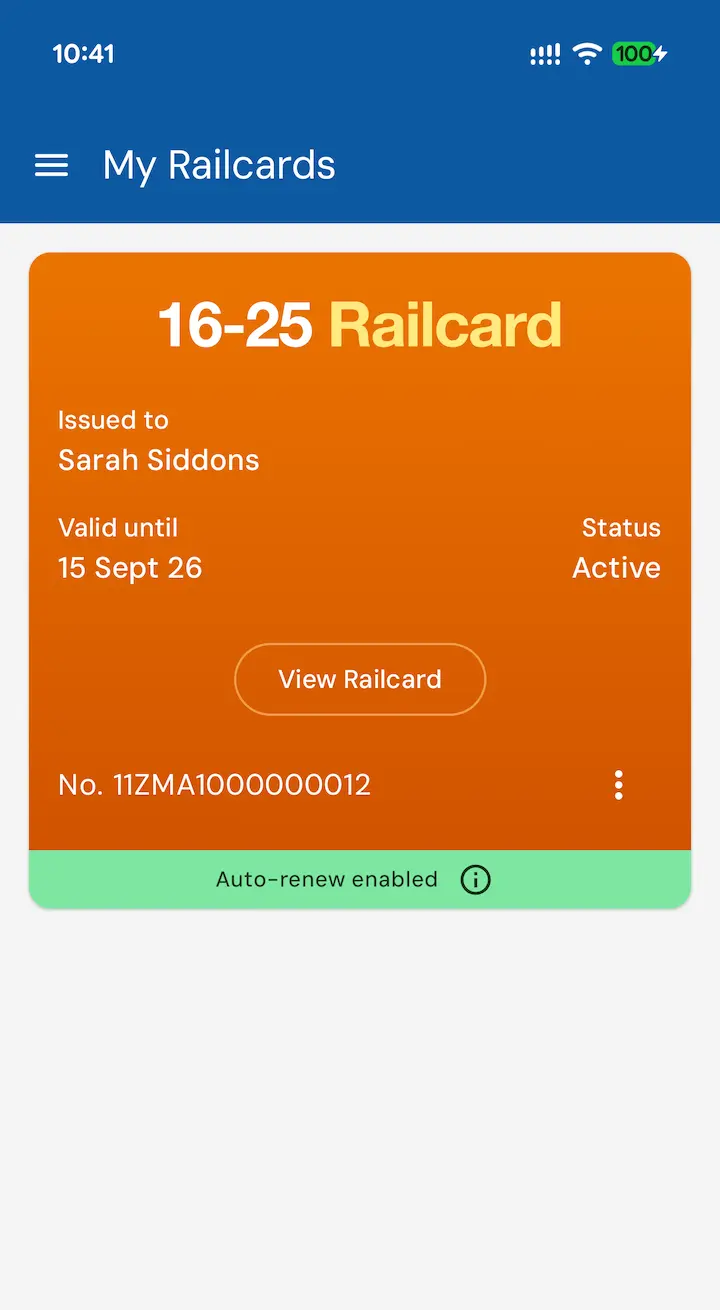Tap the Wi-Fi icon in the status bar
Viewport: 720px width, 1310px height.
(x=586, y=53)
